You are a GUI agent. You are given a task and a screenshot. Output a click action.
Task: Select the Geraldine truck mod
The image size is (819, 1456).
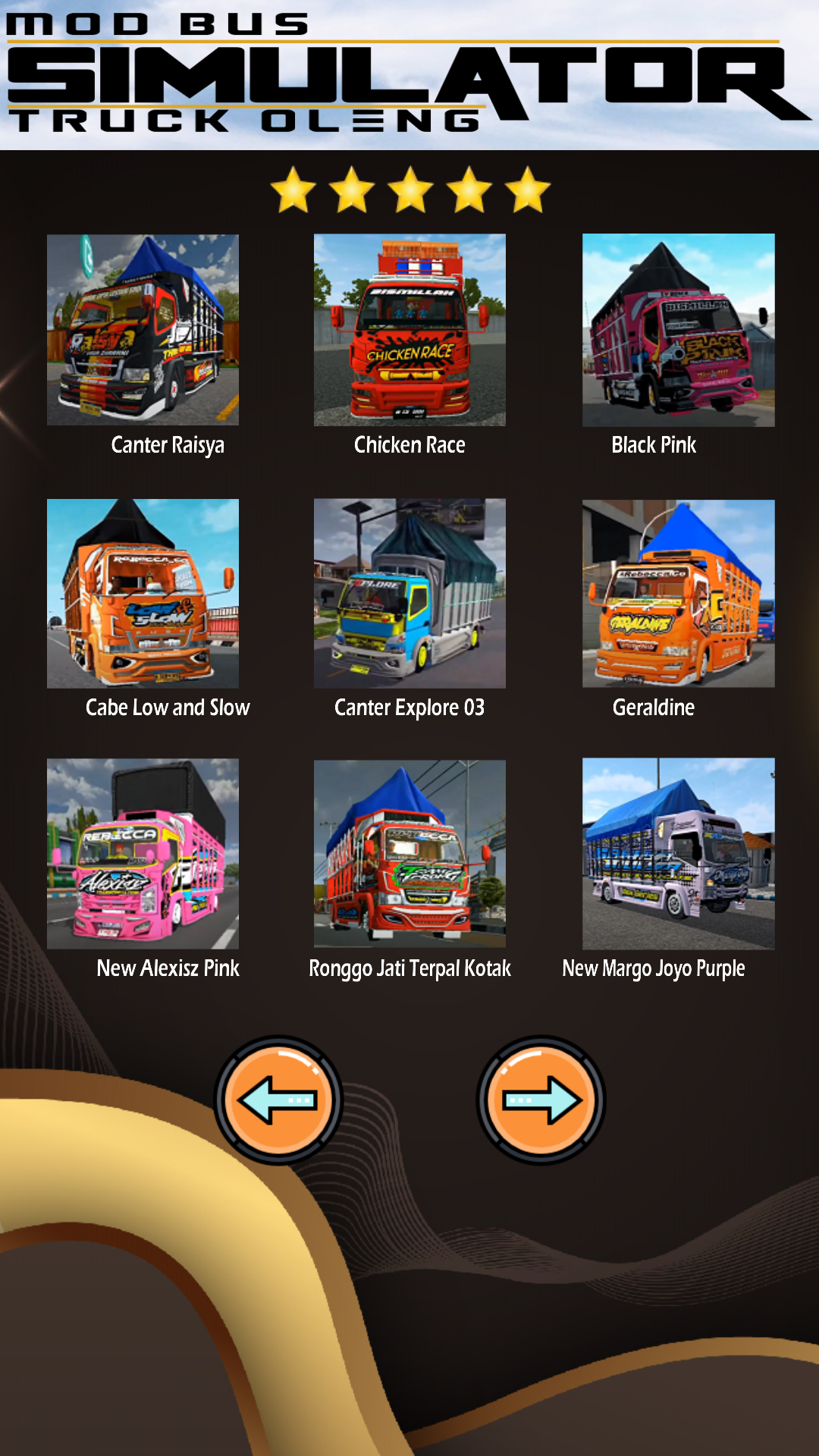tap(678, 594)
